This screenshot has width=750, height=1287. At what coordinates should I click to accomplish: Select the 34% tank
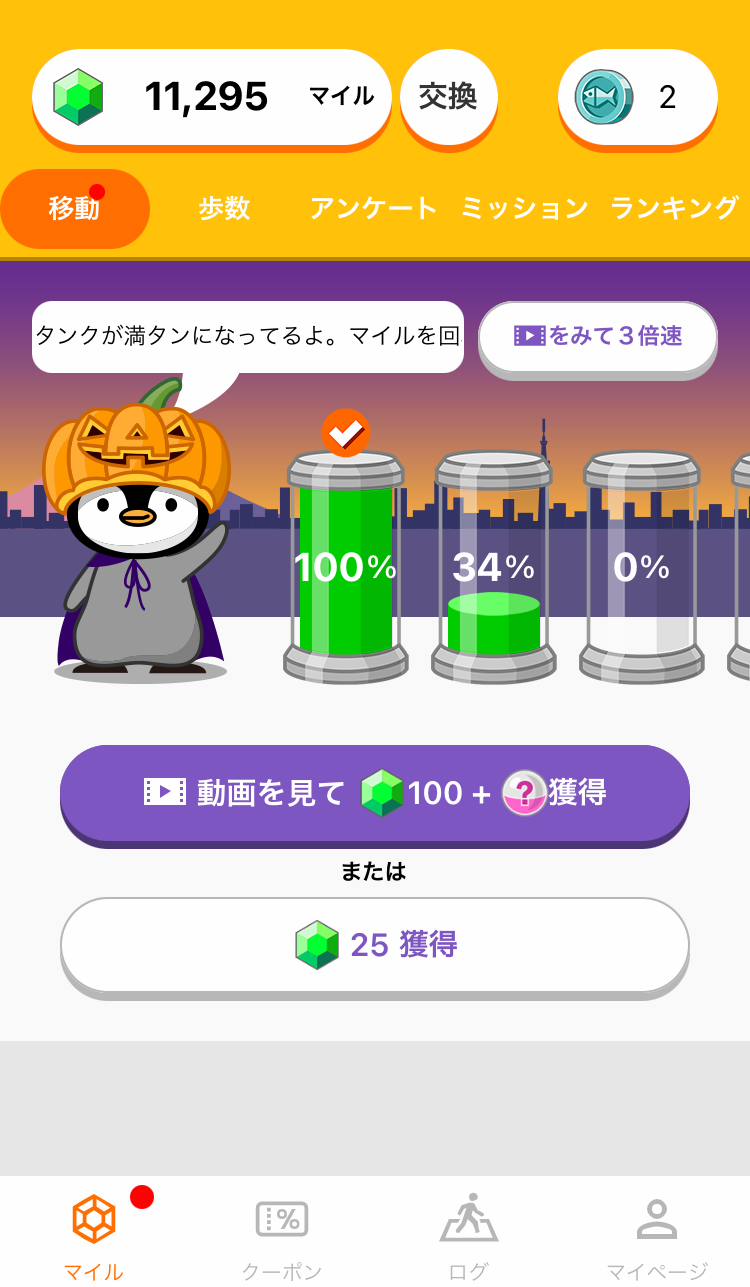click(x=494, y=567)
